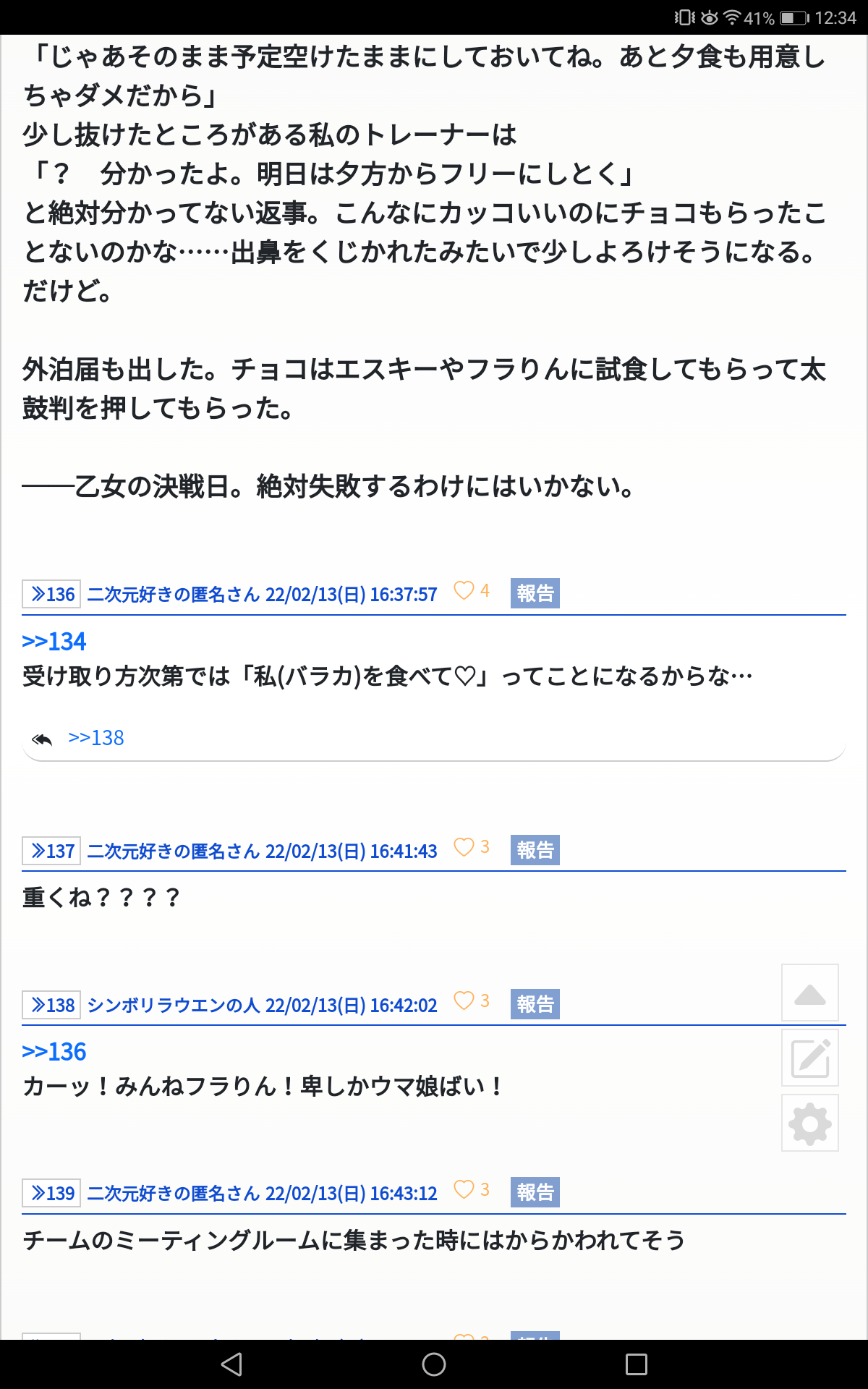Tap post number 139 anchor
This screenshot has height=1389, width=868.
pyautogui.click(x=51, y=1193)
